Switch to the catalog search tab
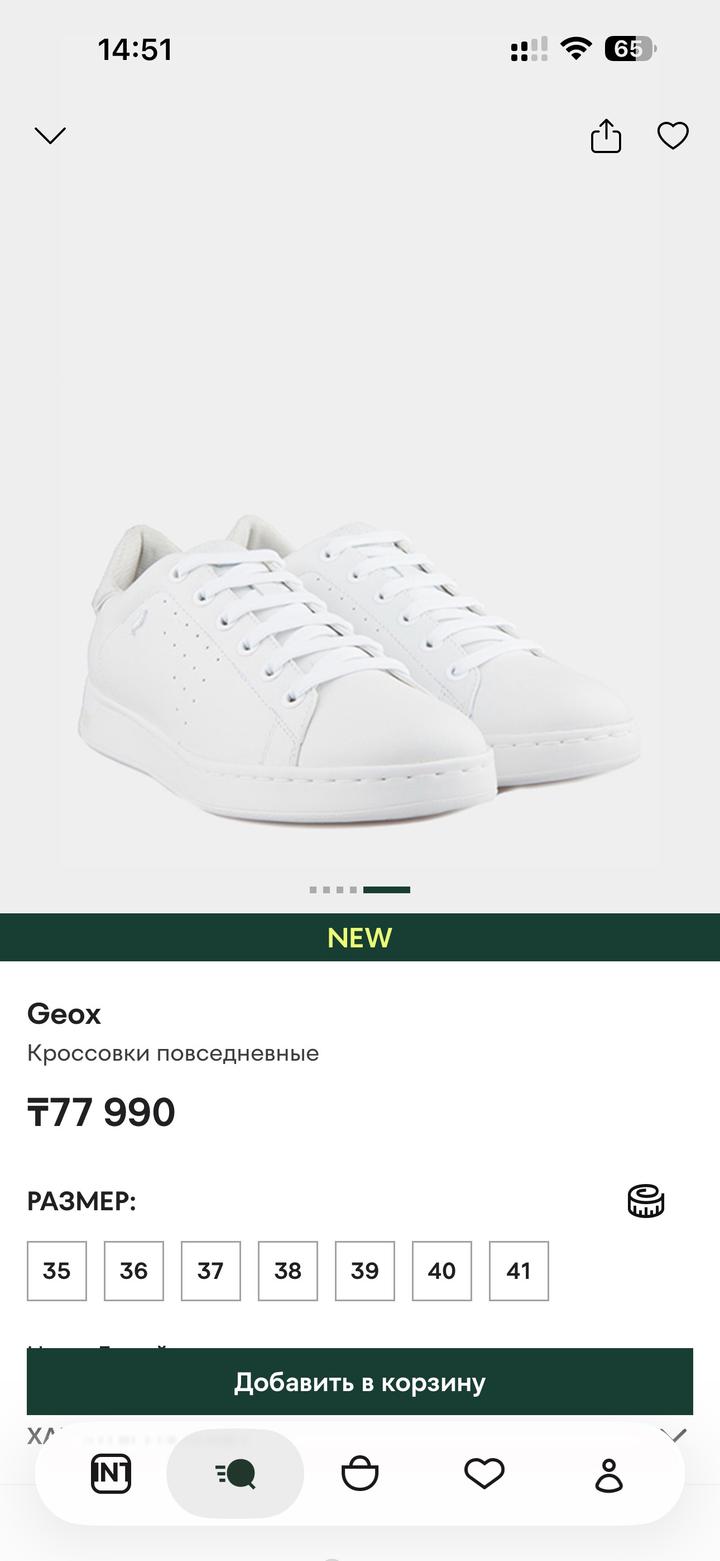720x1561 pixels. 235,1474
